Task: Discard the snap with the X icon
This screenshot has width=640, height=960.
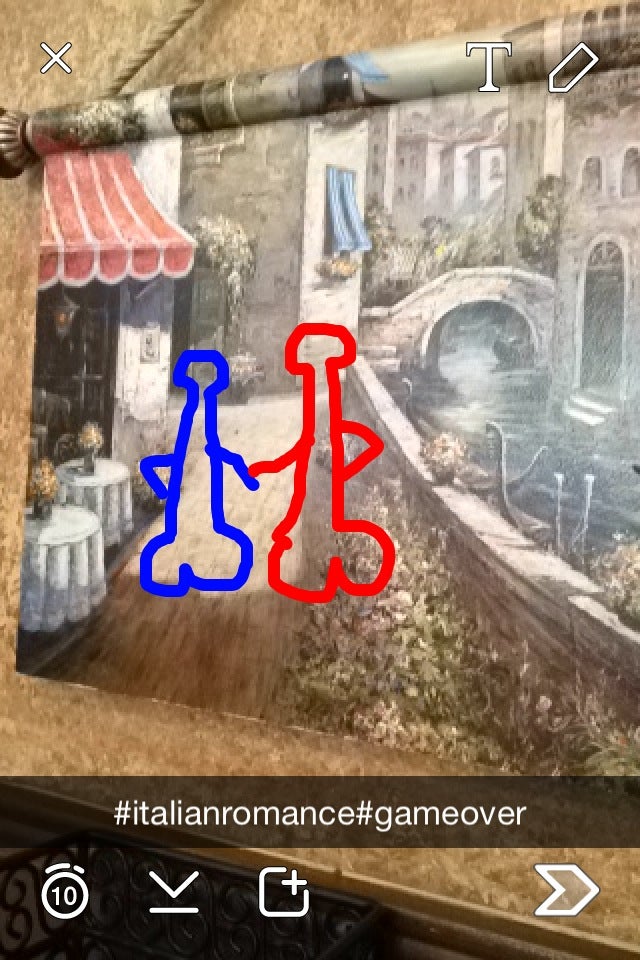Action: click(56, 58)
